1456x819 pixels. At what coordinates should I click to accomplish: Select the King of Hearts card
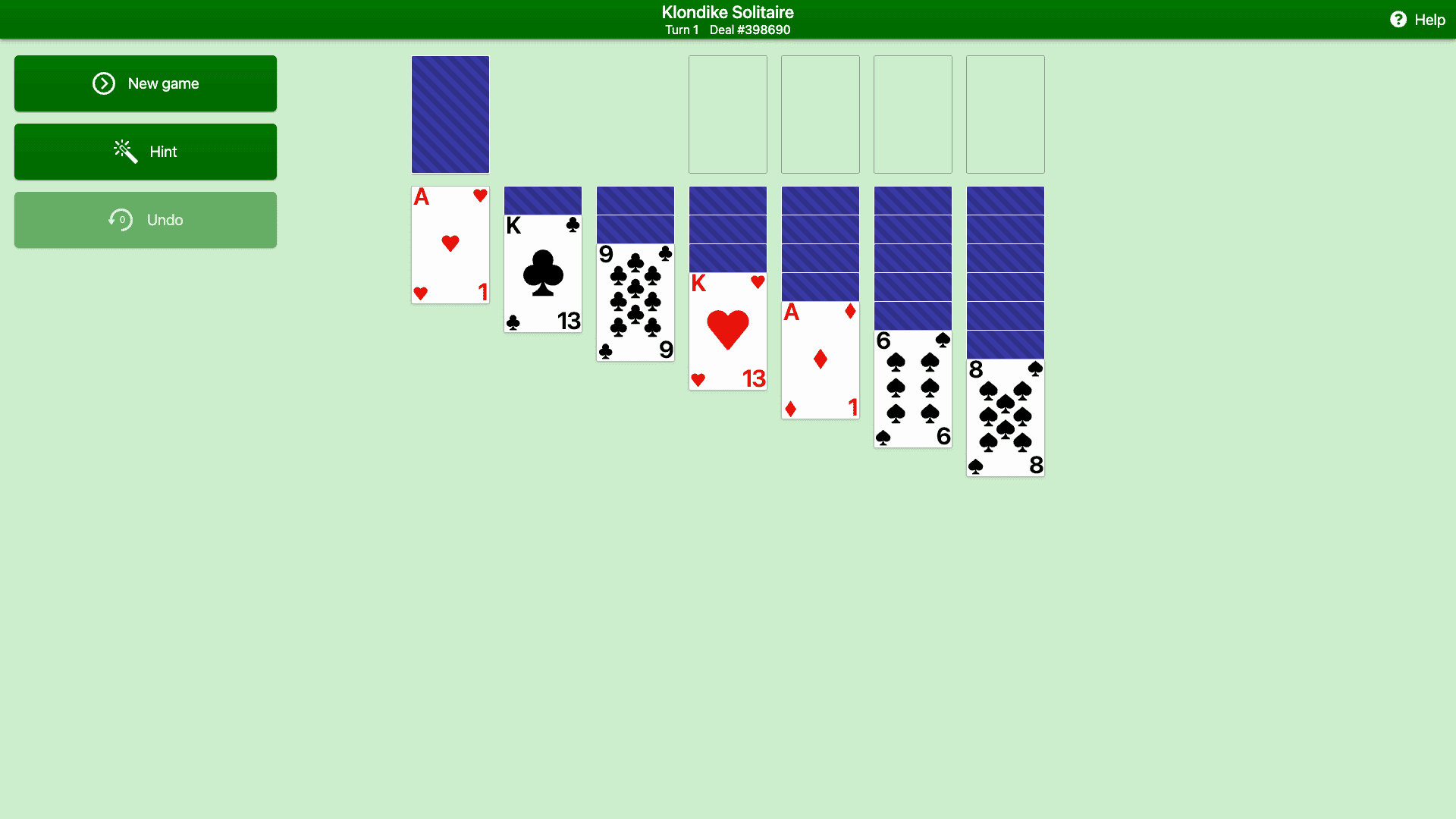pyautogui.click(x=728, y=331)
